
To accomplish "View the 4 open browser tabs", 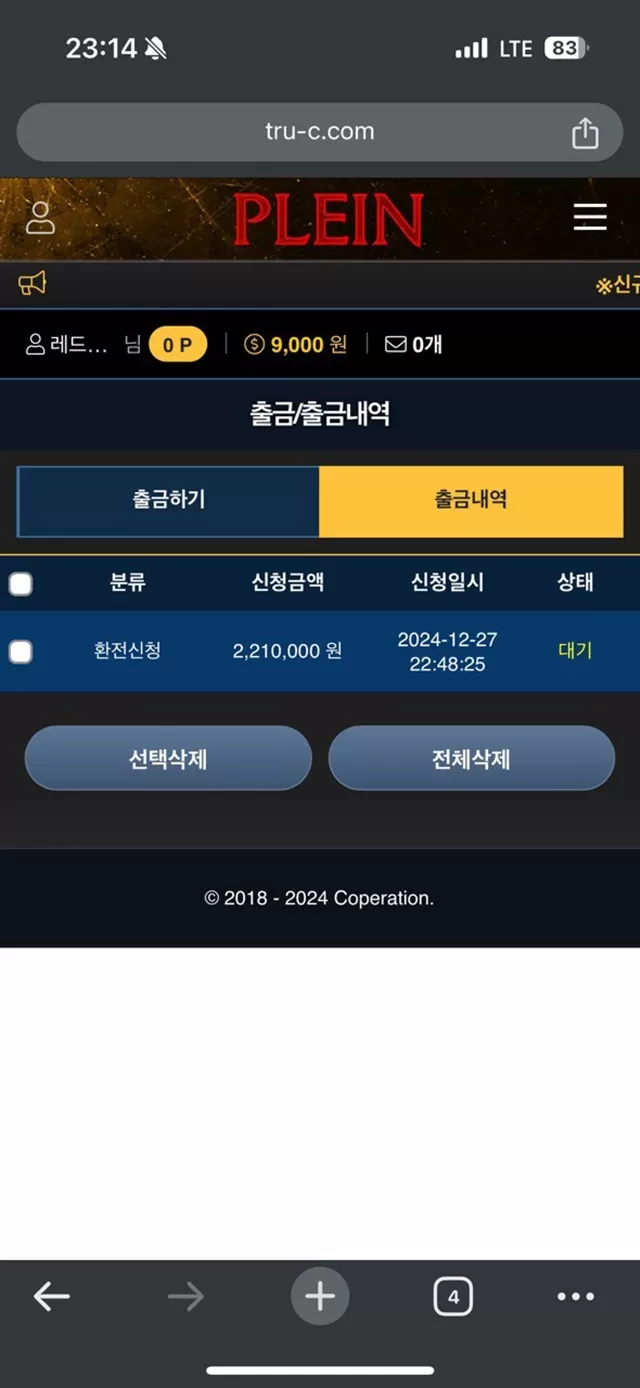I will pyautogui.click(x=453, y=1297).
